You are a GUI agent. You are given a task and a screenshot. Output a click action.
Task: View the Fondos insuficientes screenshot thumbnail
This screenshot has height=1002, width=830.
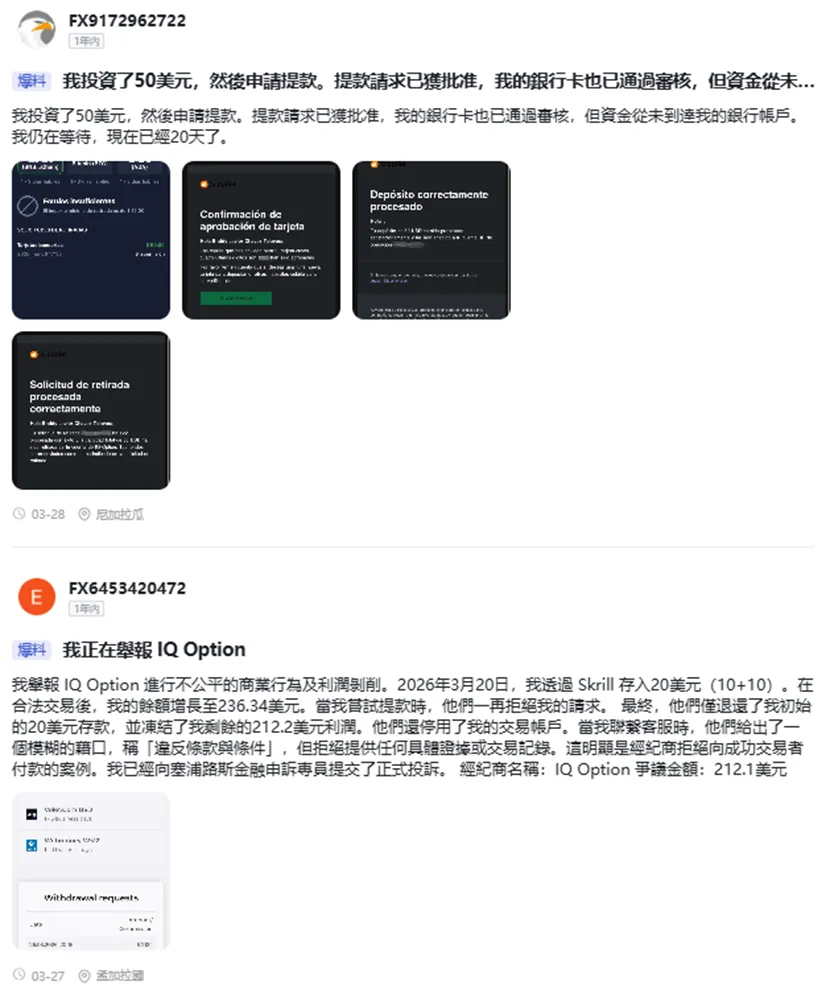point(91,240)
